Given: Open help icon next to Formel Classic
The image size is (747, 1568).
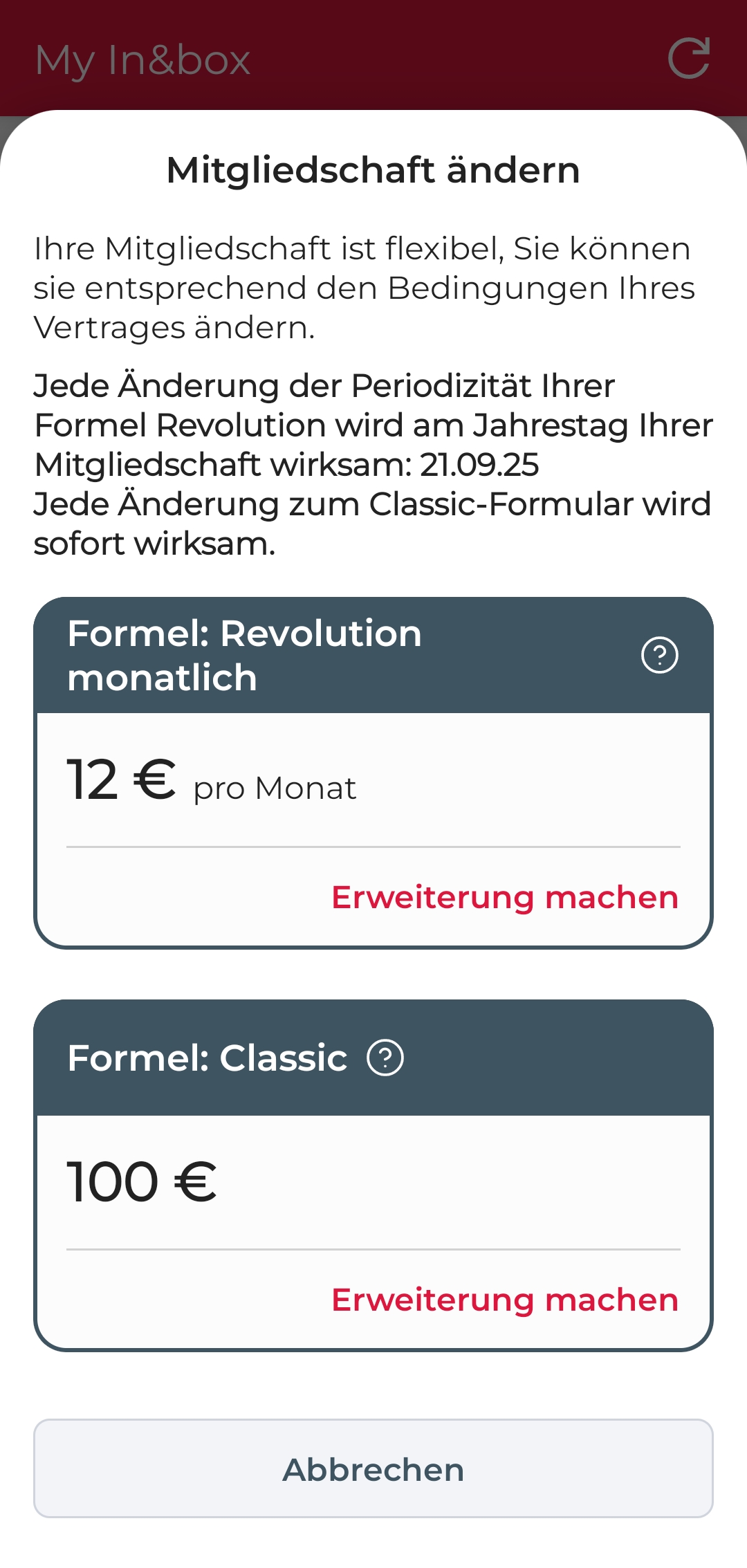Looking at the screenshot, I should click(x=385, y=1058).
